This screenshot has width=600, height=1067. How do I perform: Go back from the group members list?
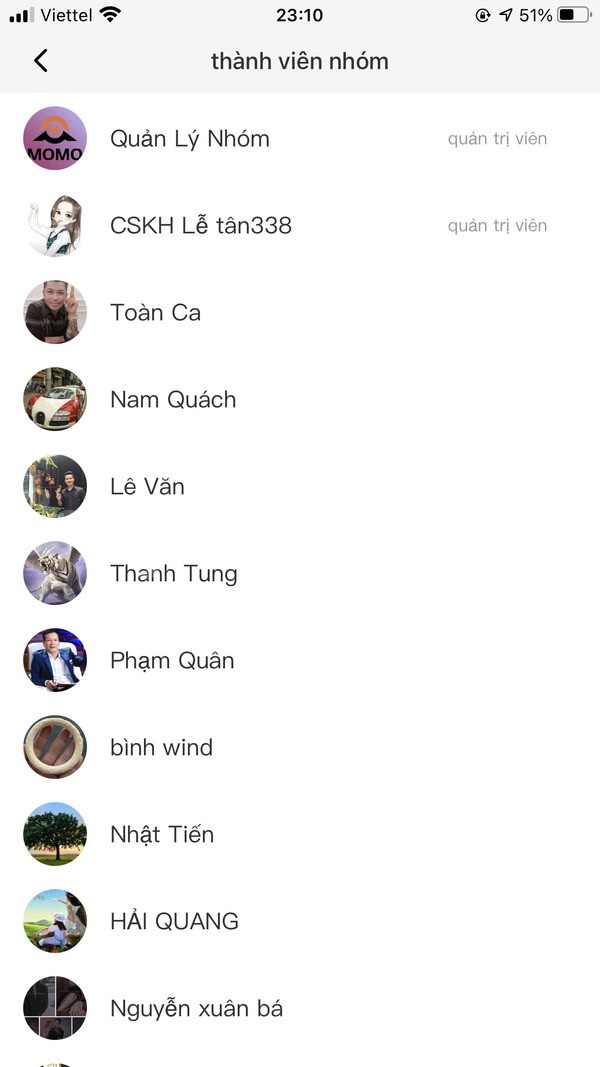tap(41, 61)
